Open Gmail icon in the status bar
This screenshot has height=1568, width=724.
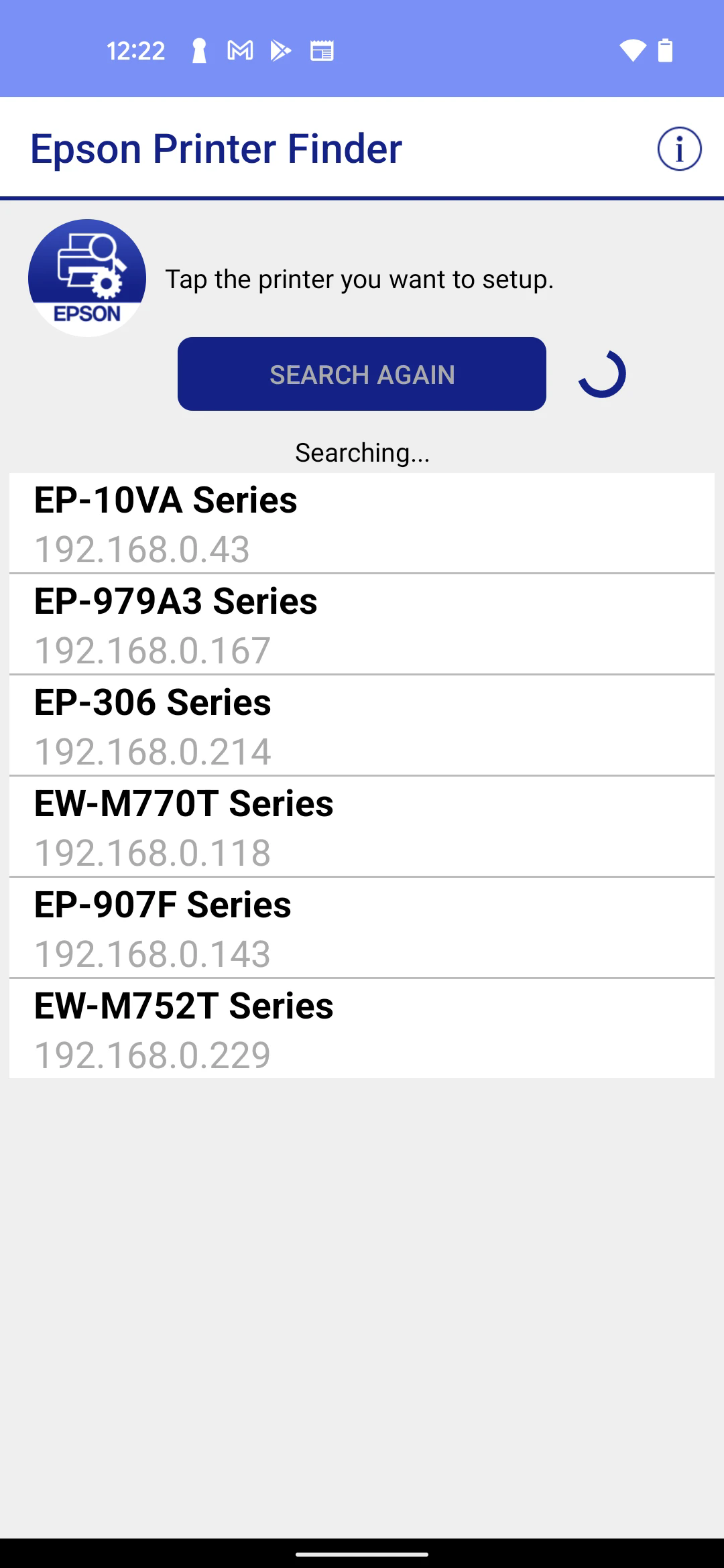point(239,50)
